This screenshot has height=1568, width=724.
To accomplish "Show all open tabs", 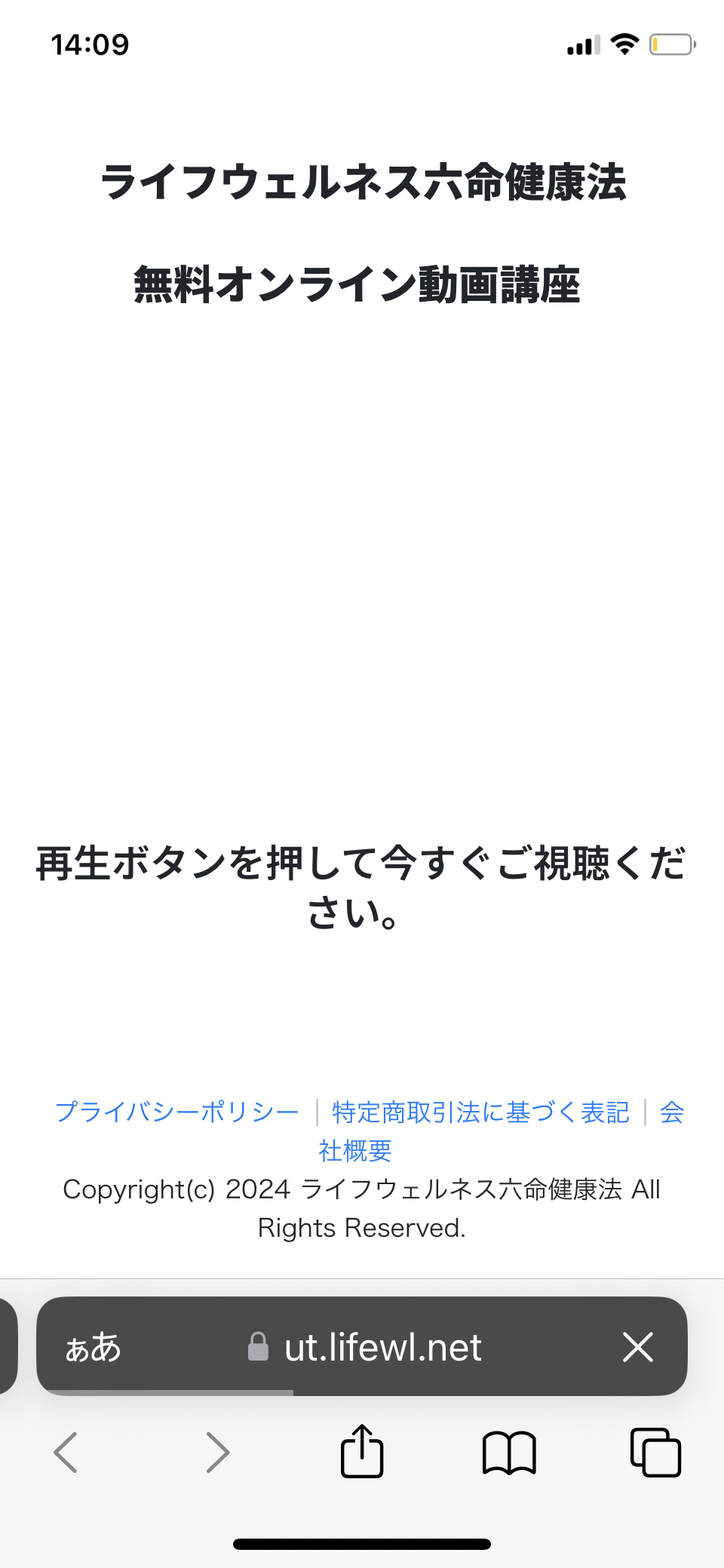I will coord(655,1452).
